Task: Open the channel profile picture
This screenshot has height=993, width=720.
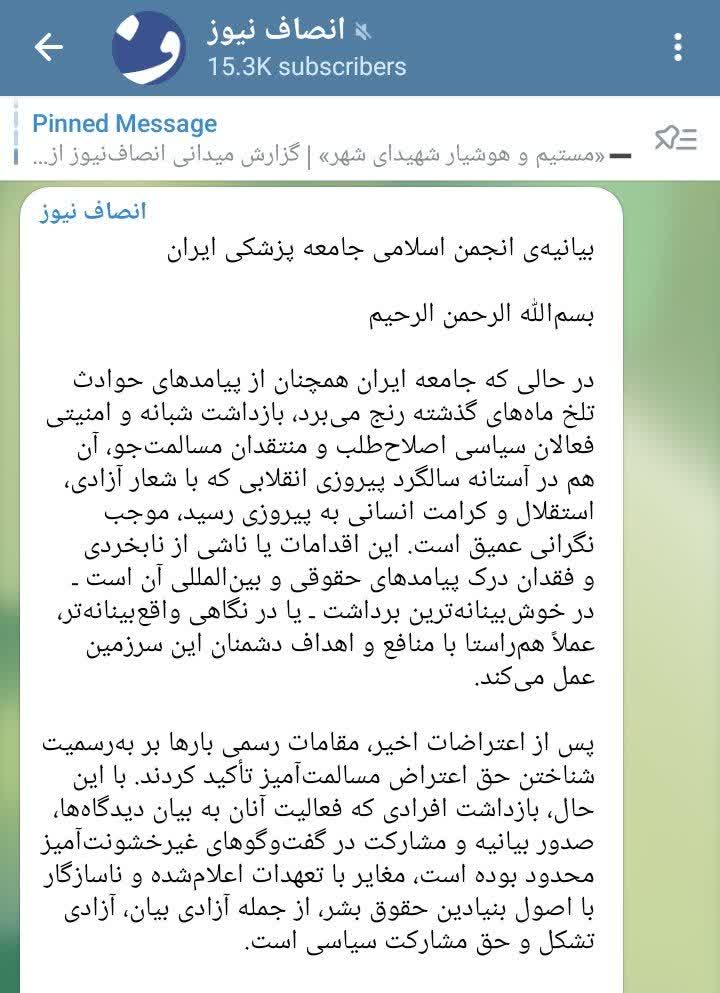Action: 149,47
